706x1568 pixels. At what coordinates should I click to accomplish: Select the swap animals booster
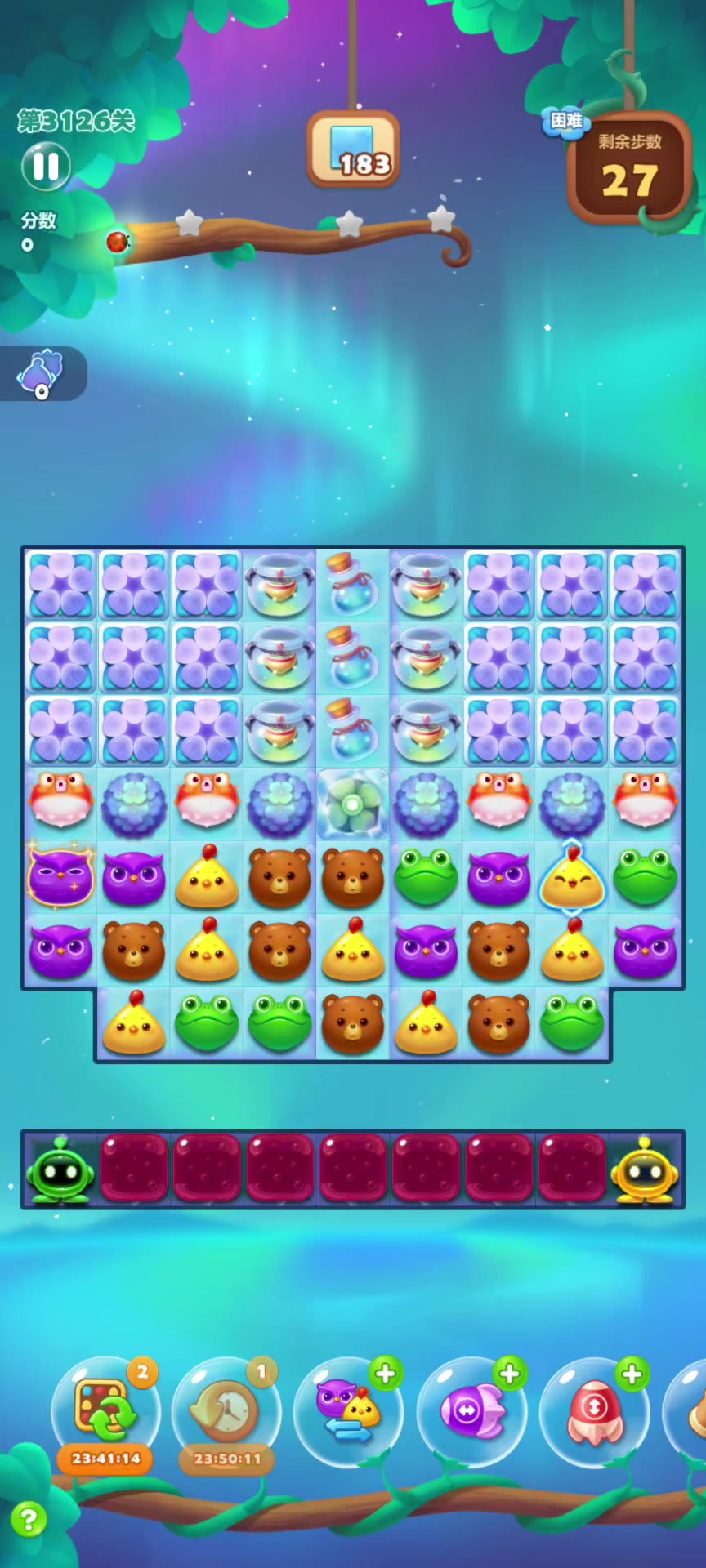pos(348,1410)
